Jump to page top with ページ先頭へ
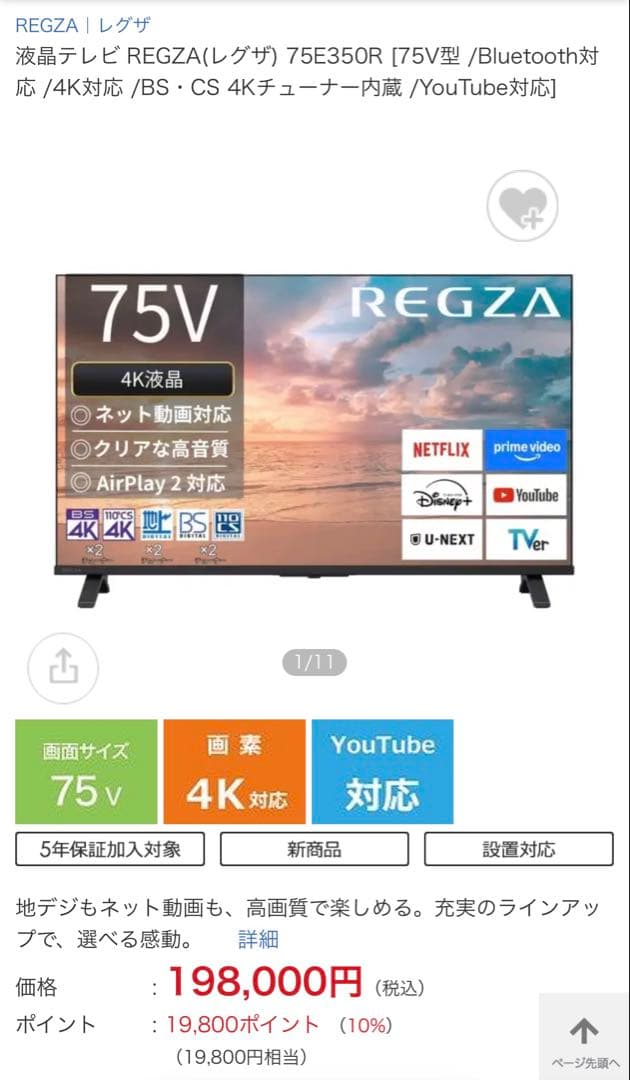The height and width of the screenshot is (1080, 630). pos(585,1040)
